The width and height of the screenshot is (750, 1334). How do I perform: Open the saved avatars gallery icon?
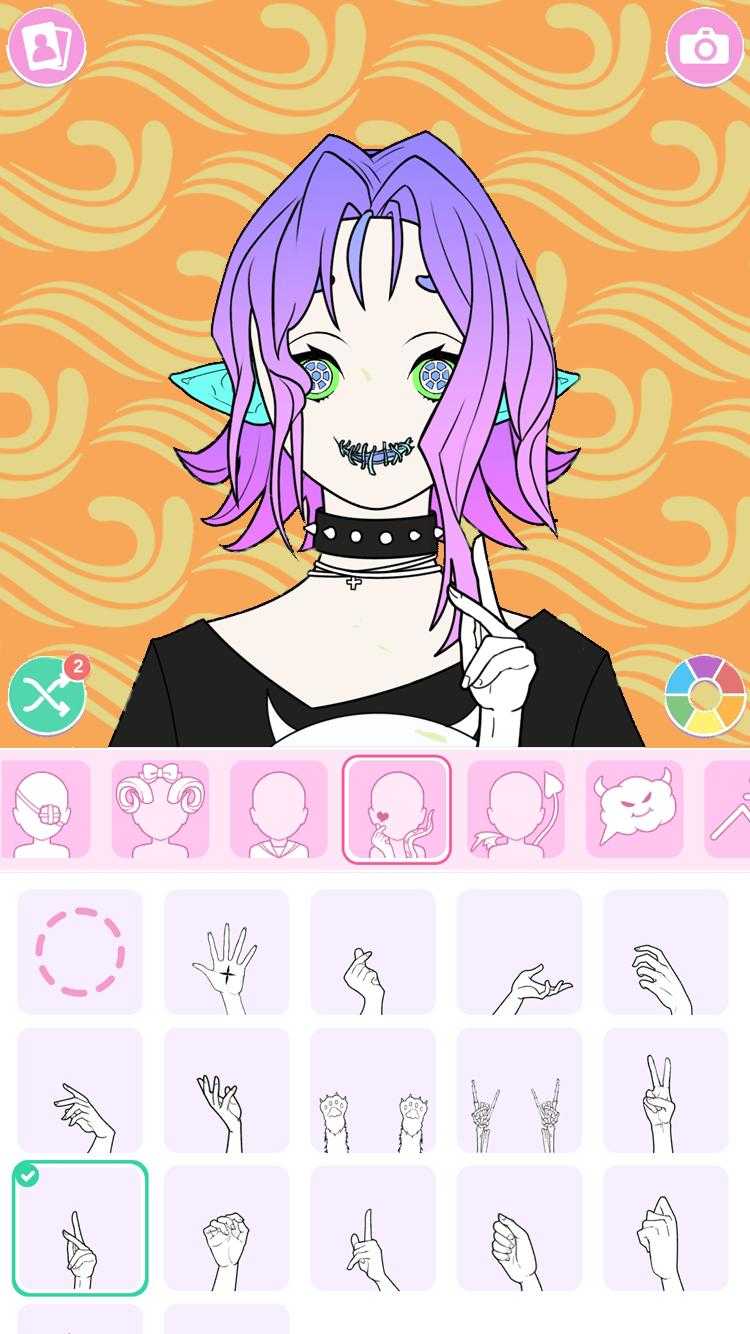pyautogui.click(x=46, y=47)
